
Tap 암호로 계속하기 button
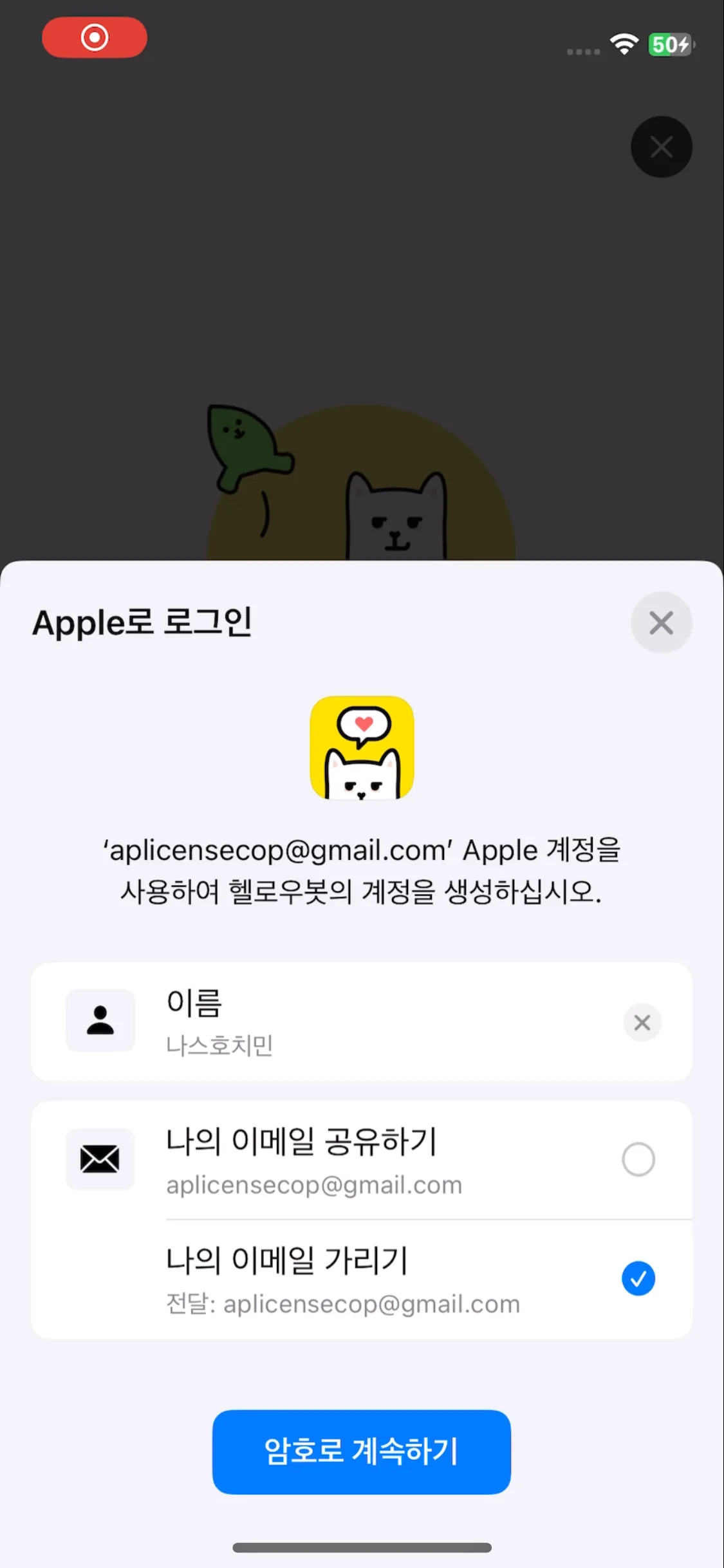361,1451
